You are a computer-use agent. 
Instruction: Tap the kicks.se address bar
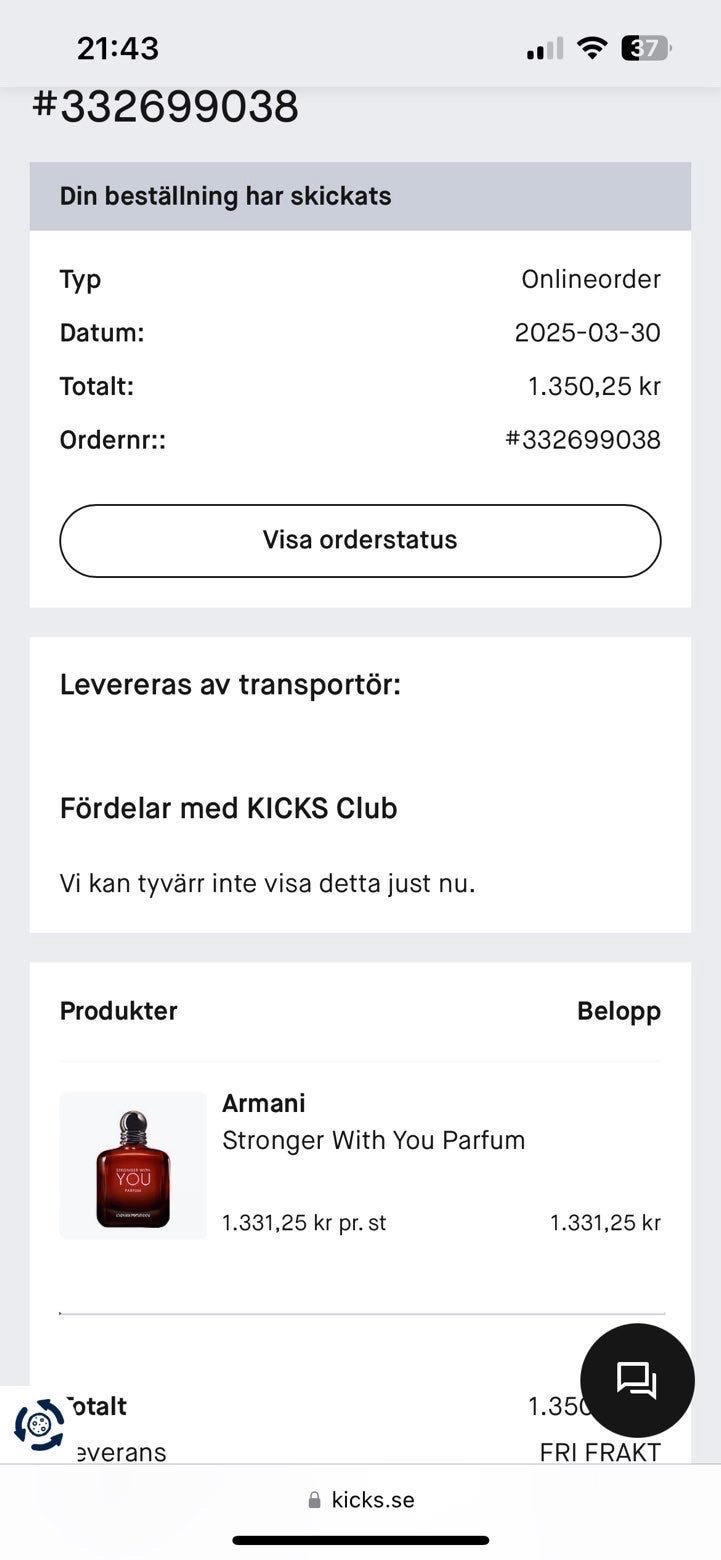(x=361, y=1499)
